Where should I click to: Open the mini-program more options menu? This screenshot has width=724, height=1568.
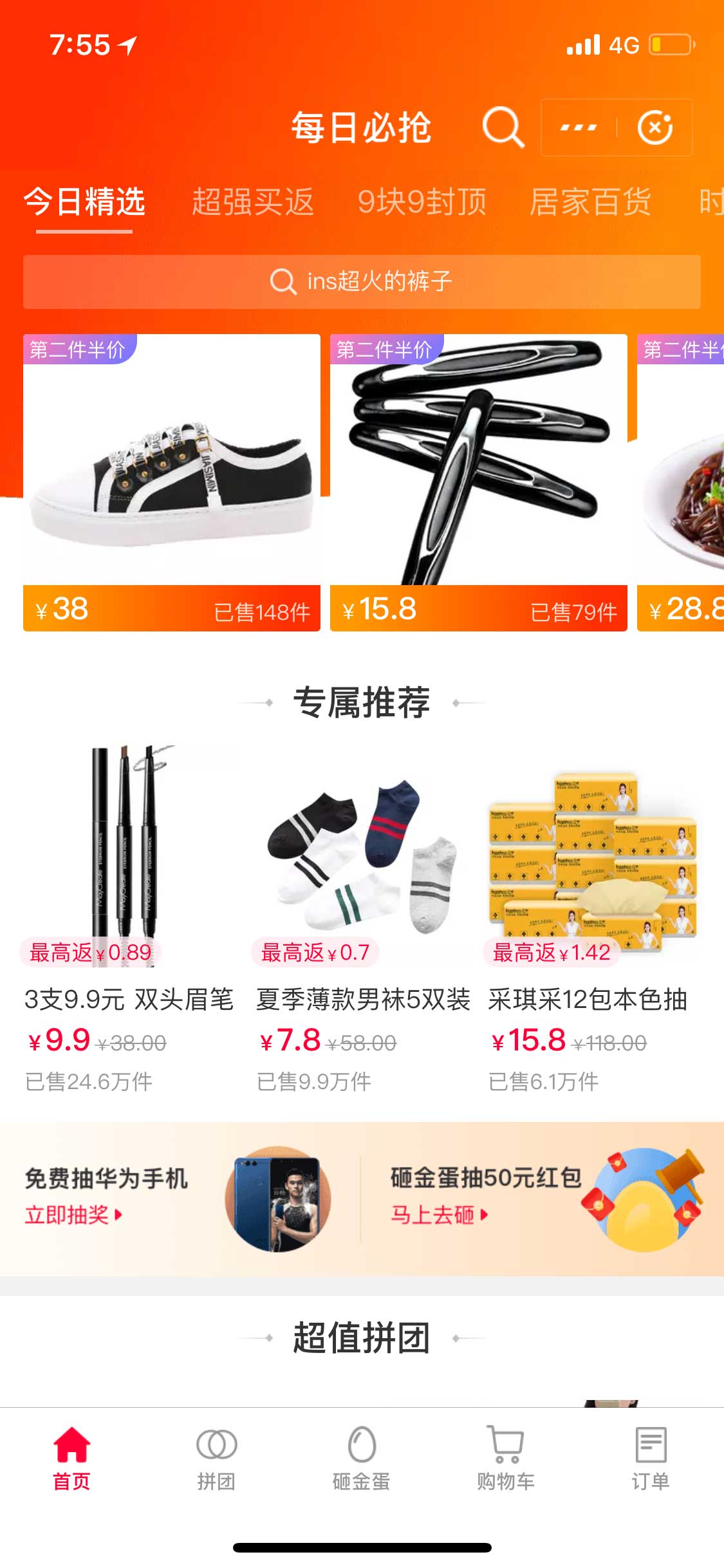tap(579, 127)
